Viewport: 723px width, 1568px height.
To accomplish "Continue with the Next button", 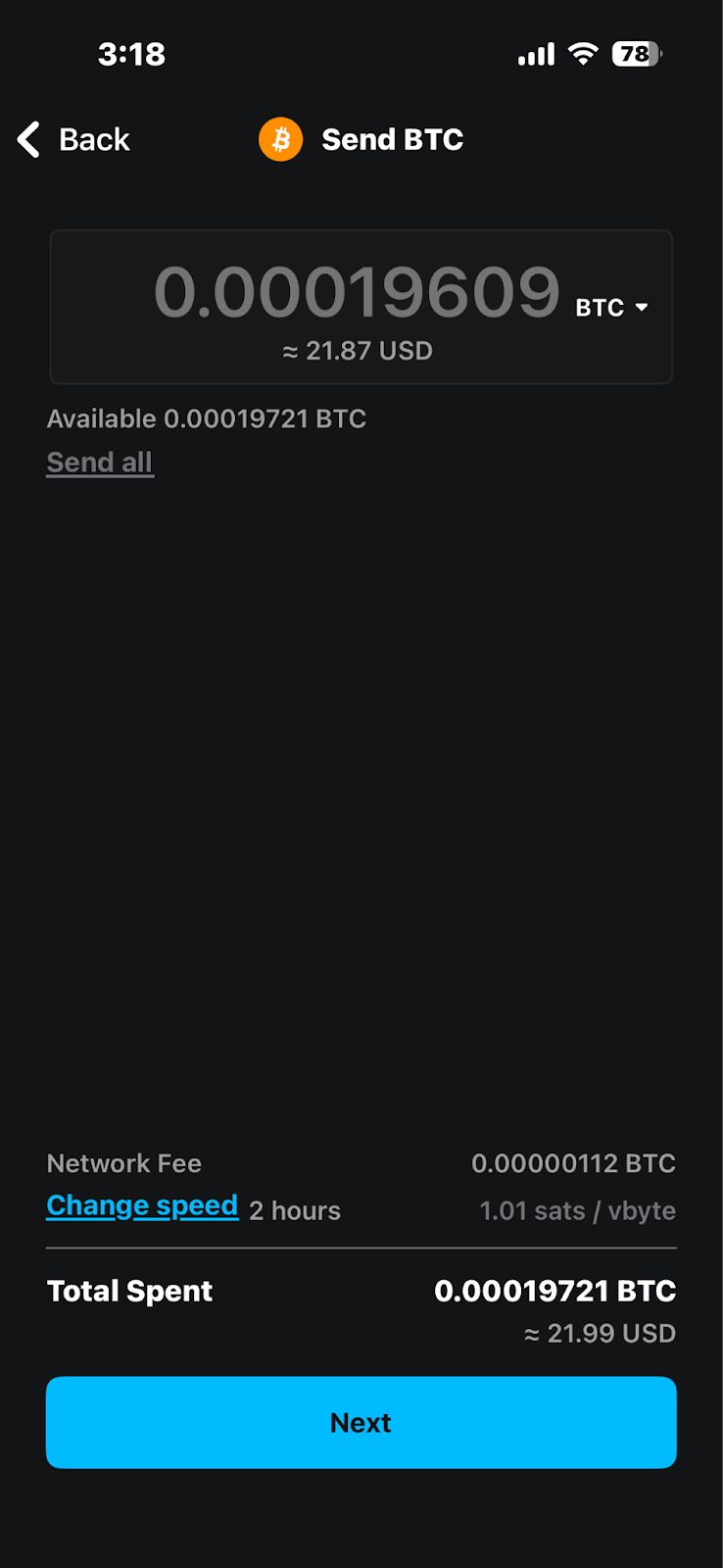I will coord(361,1422).
